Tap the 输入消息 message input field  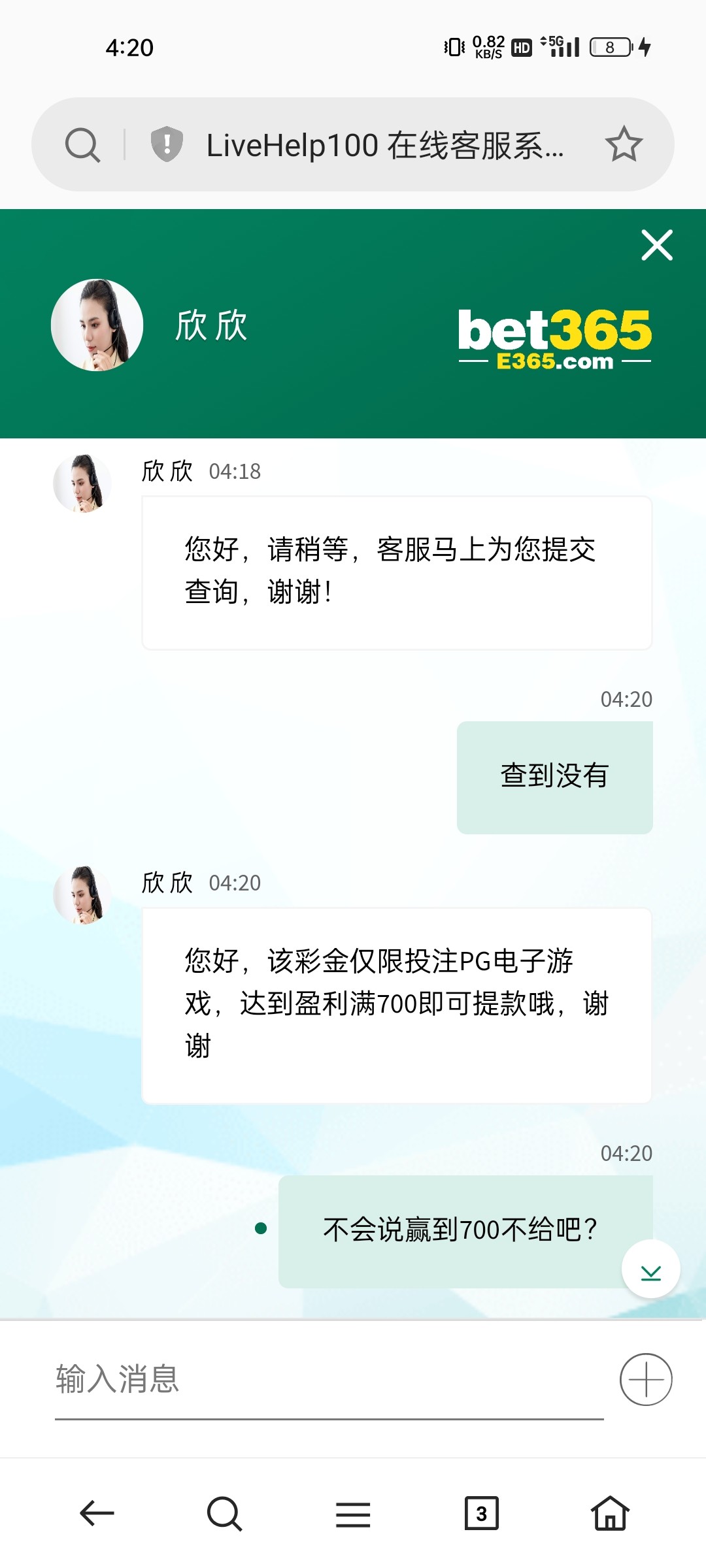coord(261,1379)
